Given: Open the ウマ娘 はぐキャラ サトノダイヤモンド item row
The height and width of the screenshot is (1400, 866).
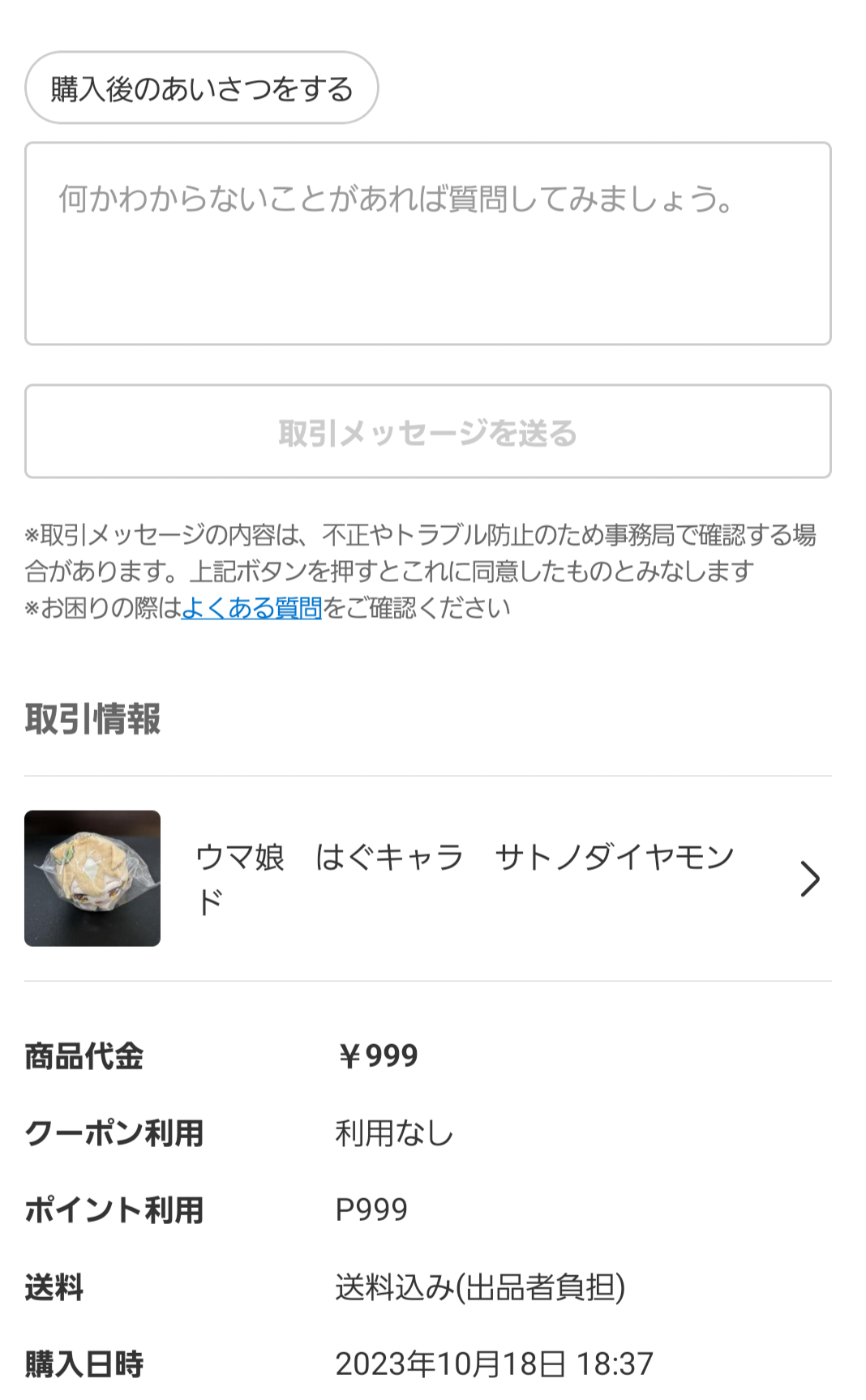Looking at the screenshot, I should (427, 879).
